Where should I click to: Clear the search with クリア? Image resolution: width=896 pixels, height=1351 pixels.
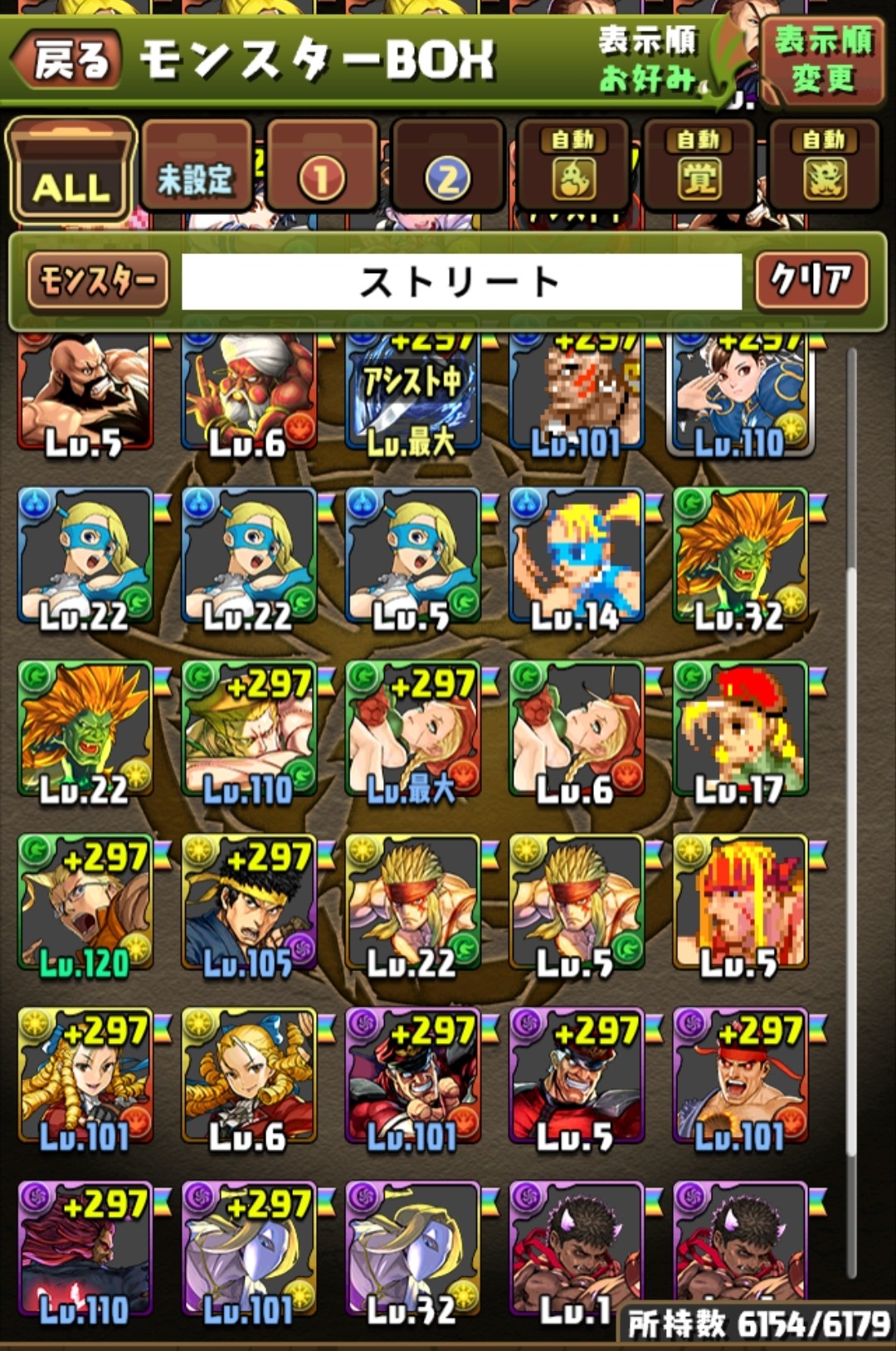coord(811,280)
